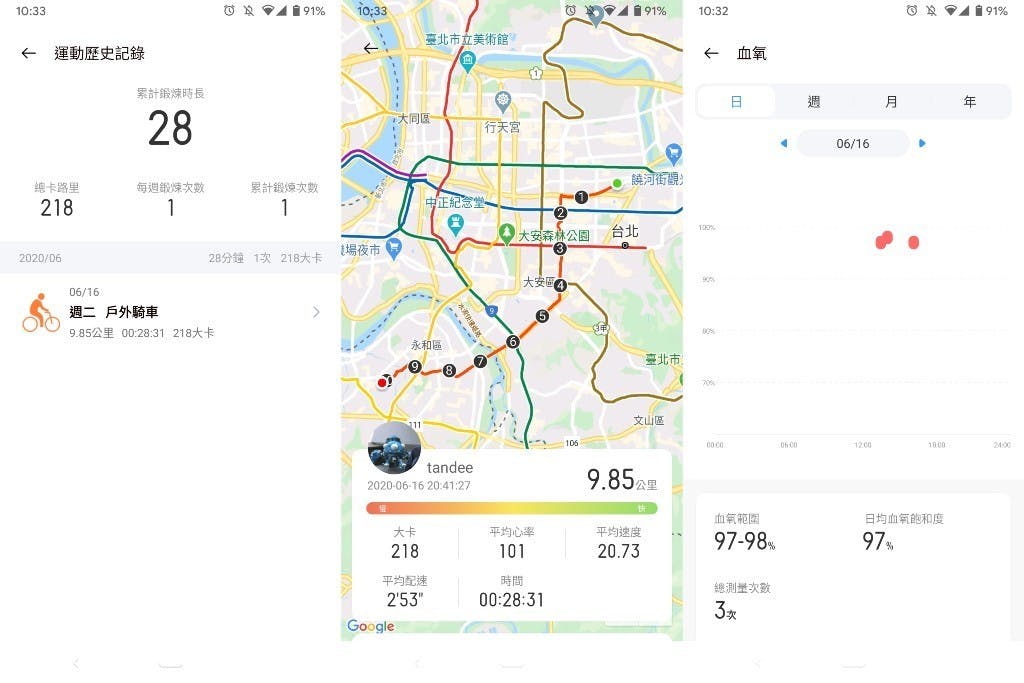Go to the day before 06/16
Viewport: 1024px width, 683px height.
pyautogui.click(x=784, y=144)
